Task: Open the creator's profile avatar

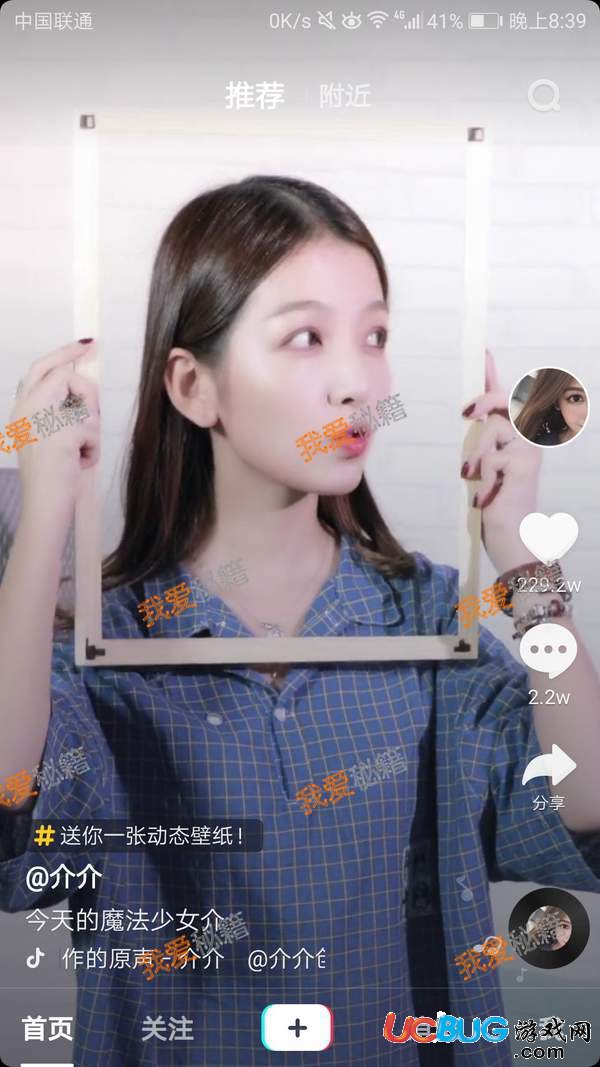Action: click(x=549, y=406)
